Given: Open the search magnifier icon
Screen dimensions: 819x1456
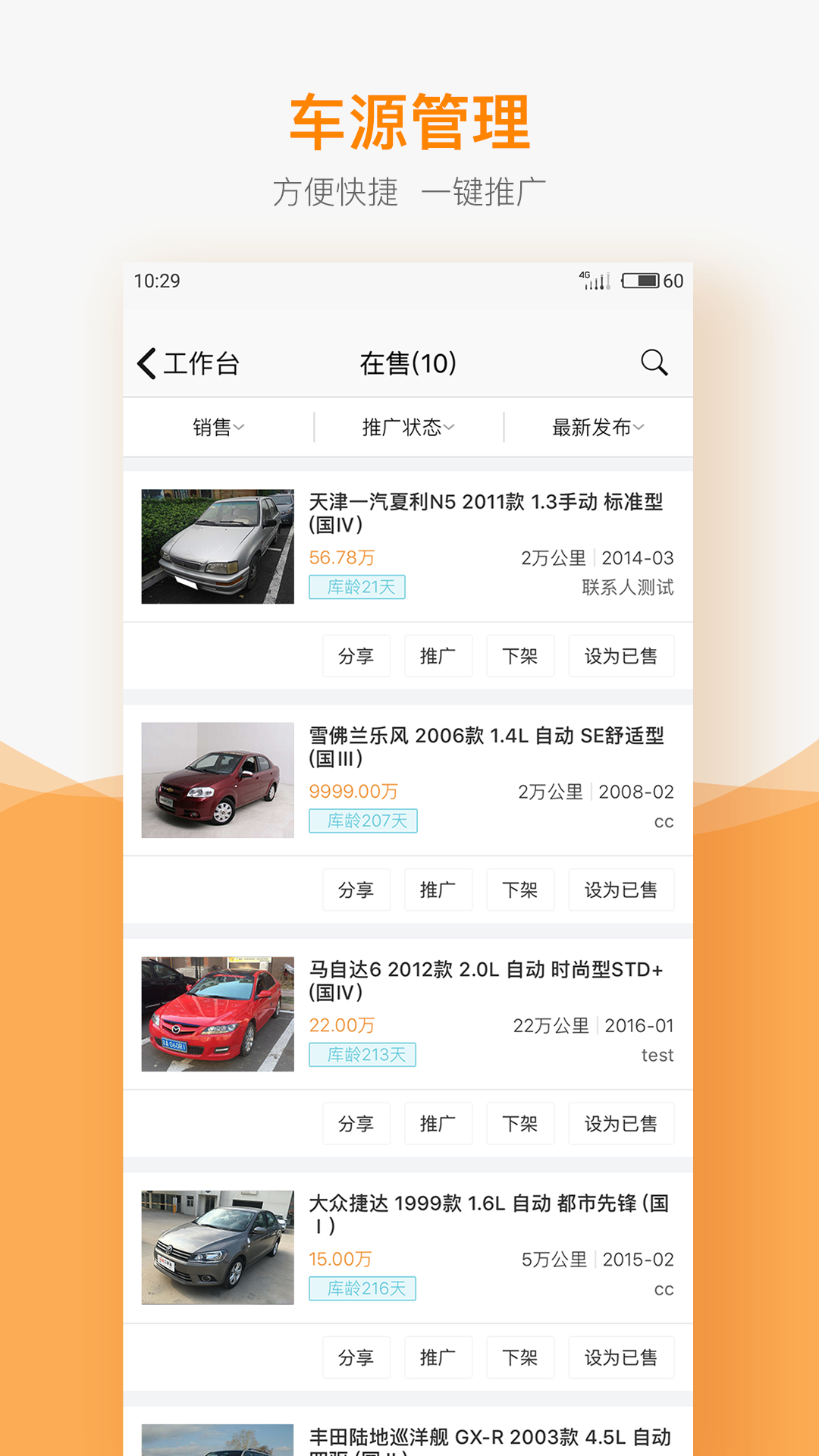Looking at the screenshot, I should (654, 362).
